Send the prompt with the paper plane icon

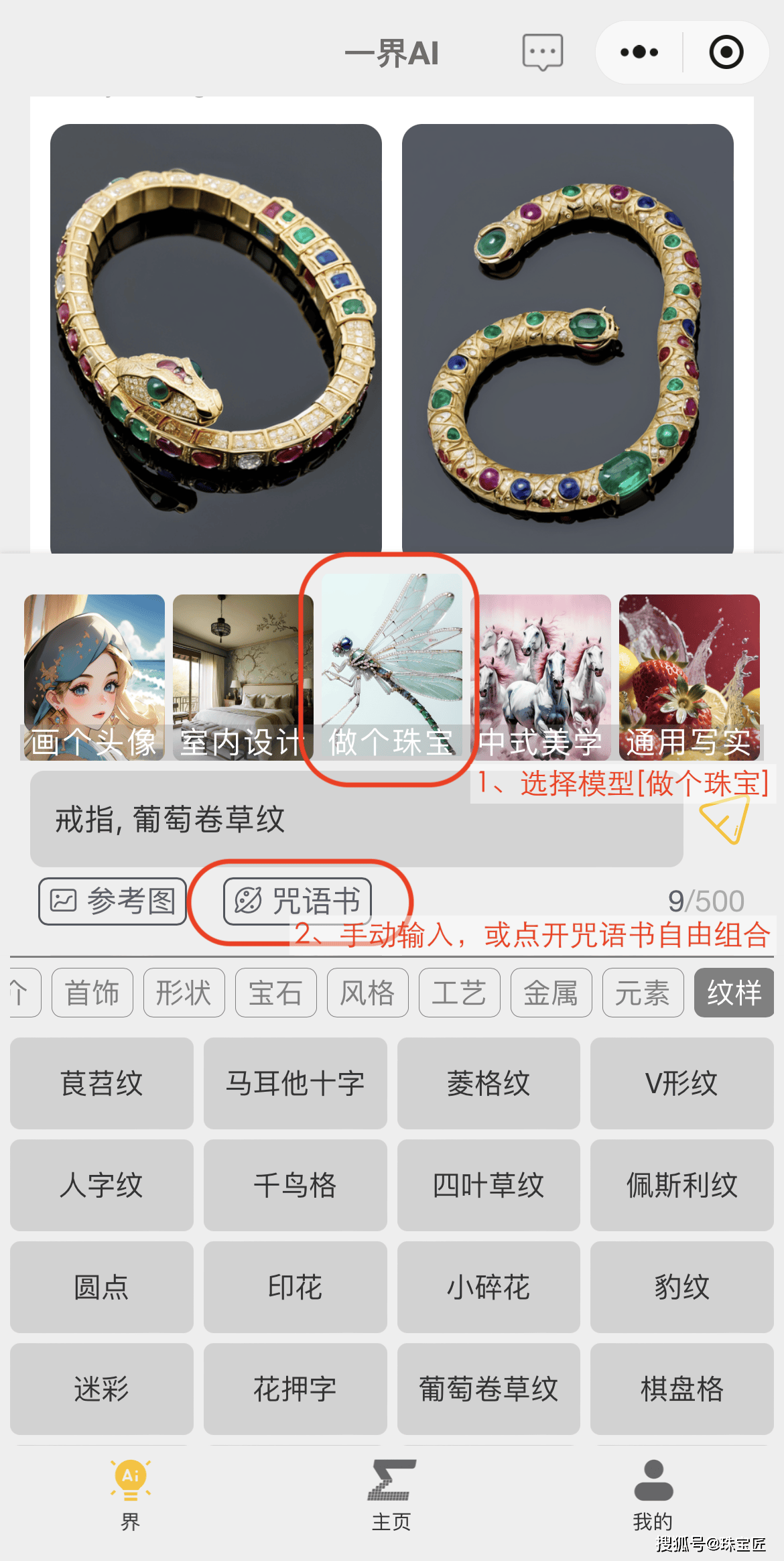(x=725, y=819)
